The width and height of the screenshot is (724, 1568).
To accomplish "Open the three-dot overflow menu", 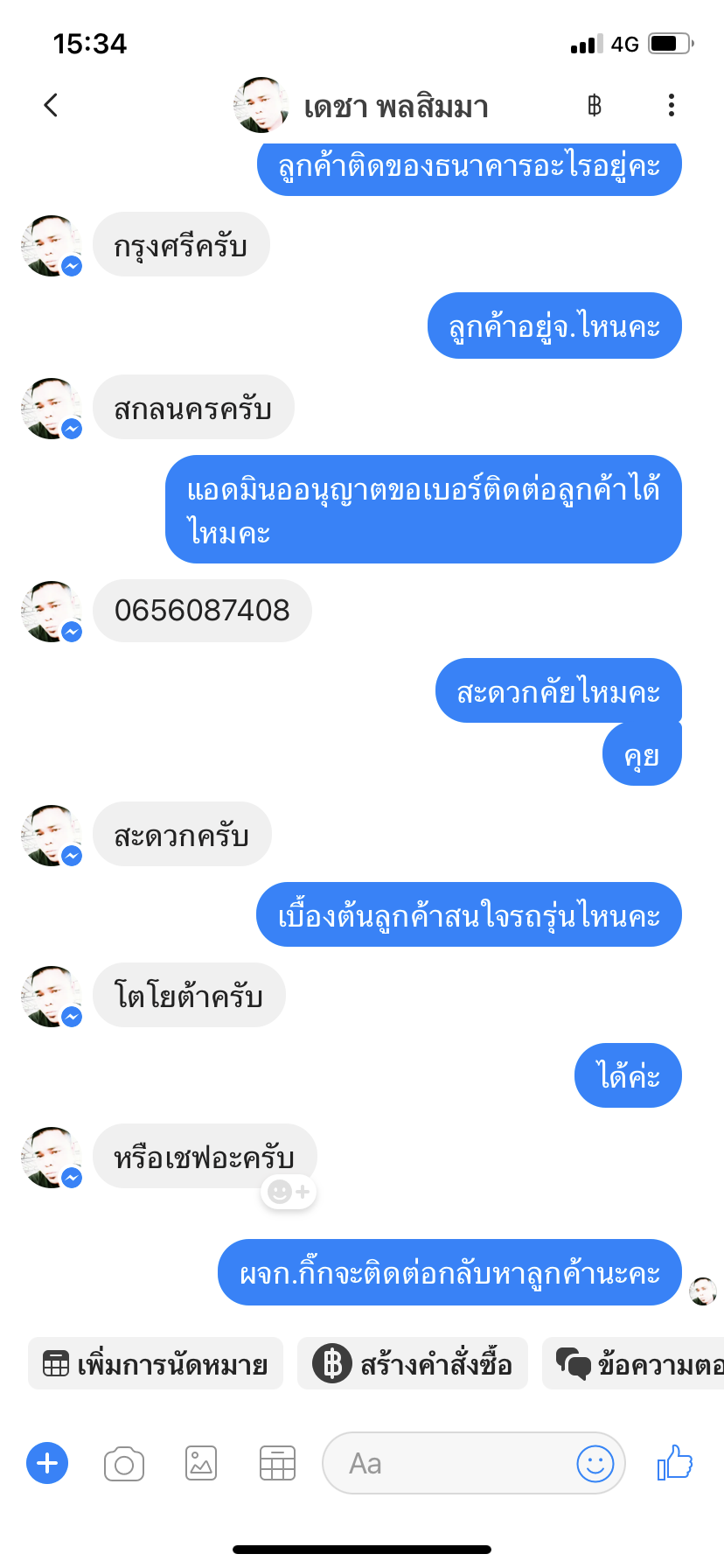I will (671, 105).
